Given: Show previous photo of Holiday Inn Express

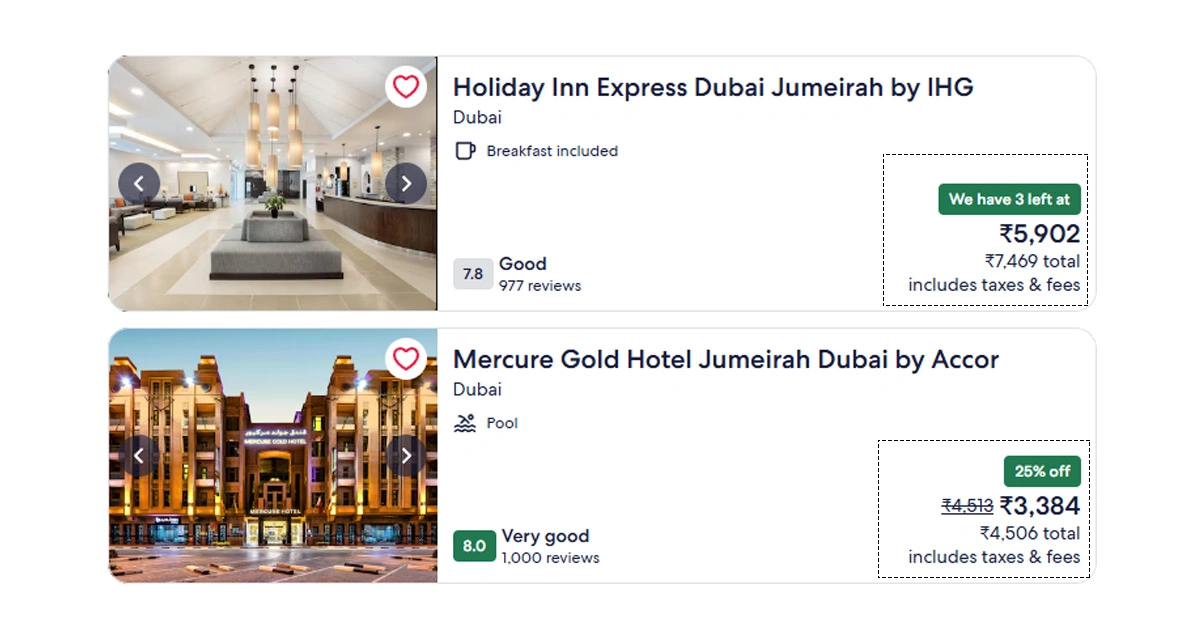Looking at the screenshot, I should click(x=139, y=183).
